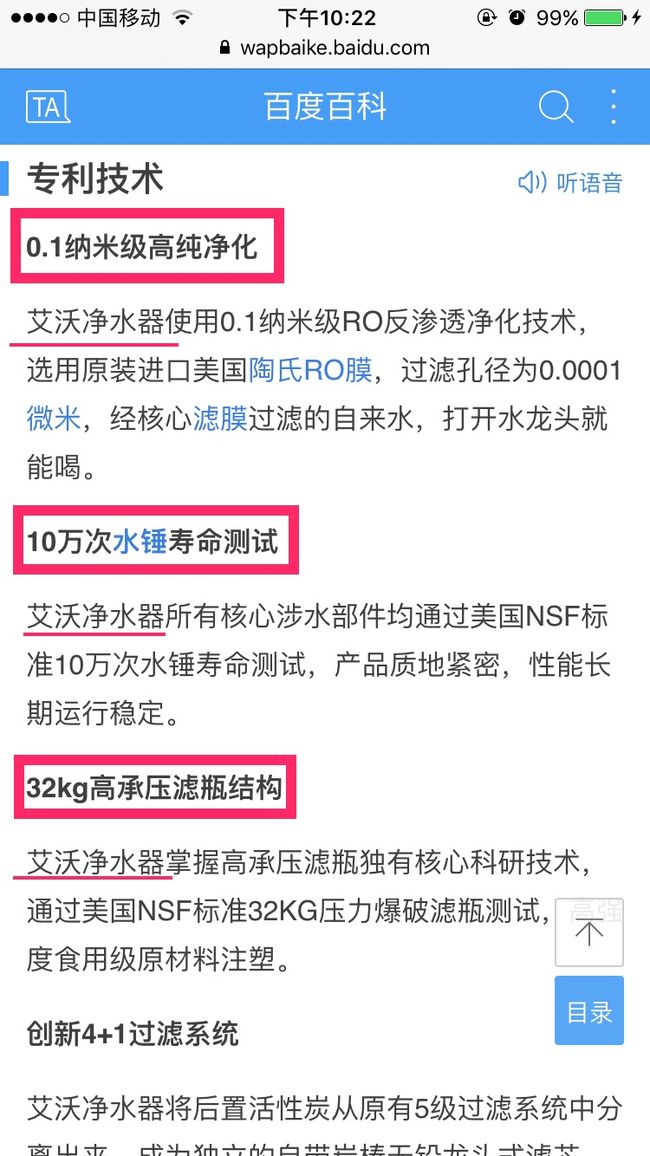Tap the wapbaike.baidu.com address bar
650x1156 pixels.
(325, 48)
